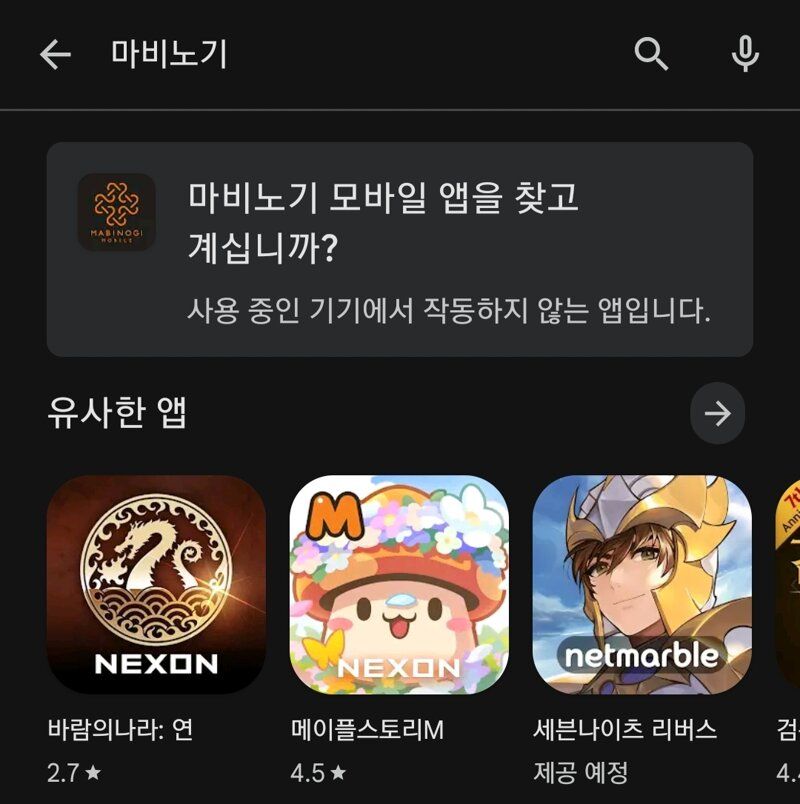This screenshot has width=800, height=804.
Task: Open the 세븐나이츠 리버스 app
Action: (x=641, y=585)
